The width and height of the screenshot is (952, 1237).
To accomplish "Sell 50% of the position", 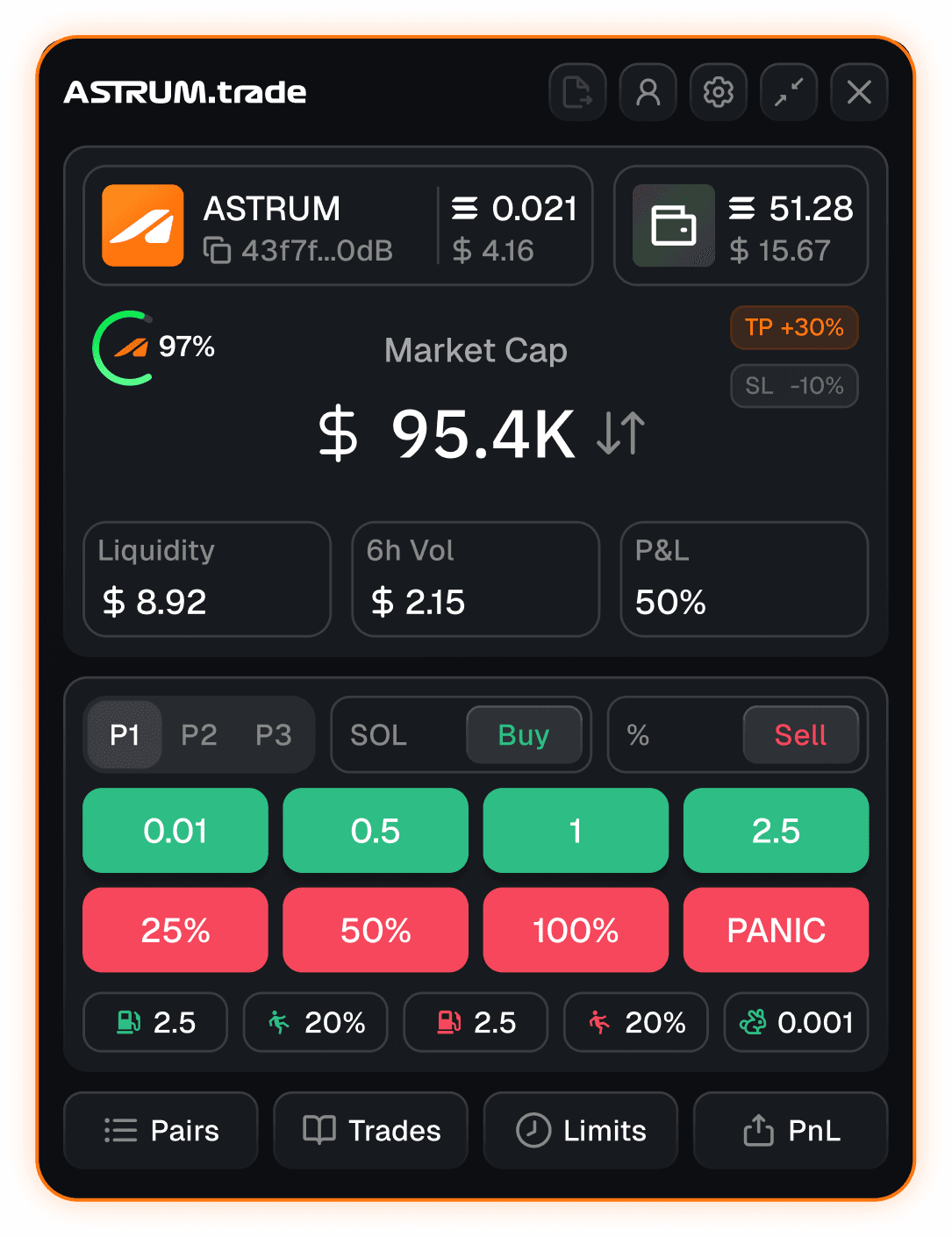I will (376, 930).
